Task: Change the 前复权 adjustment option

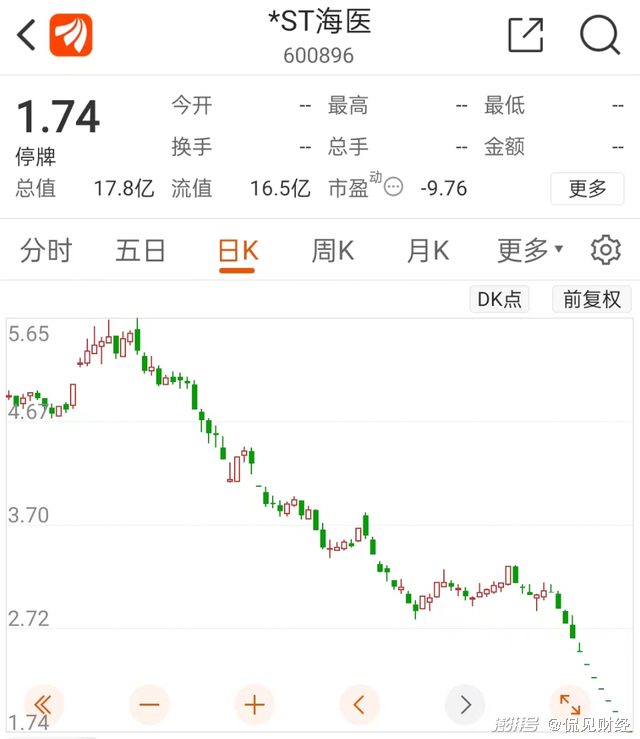Action: pos(592,299)
